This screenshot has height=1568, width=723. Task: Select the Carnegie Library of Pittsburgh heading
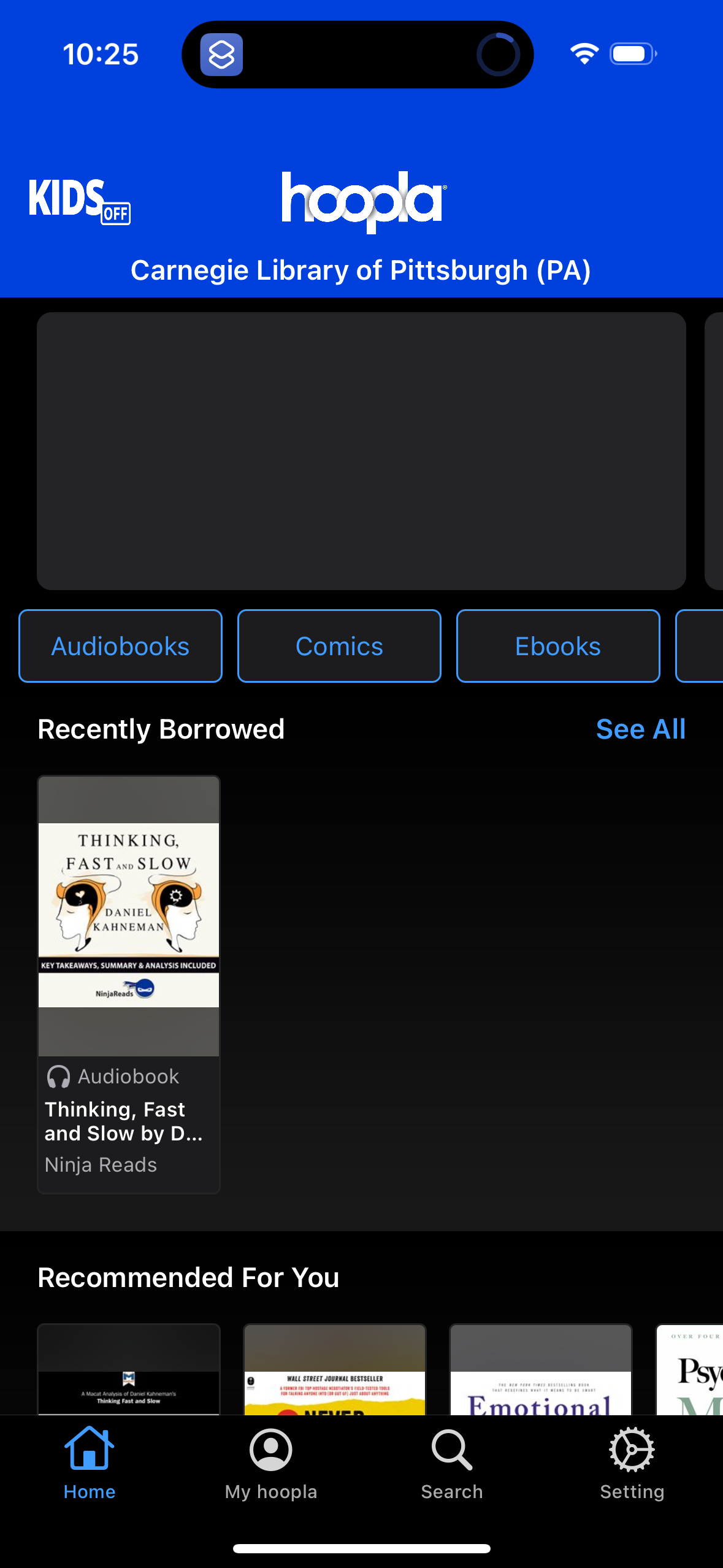point(361,269)
